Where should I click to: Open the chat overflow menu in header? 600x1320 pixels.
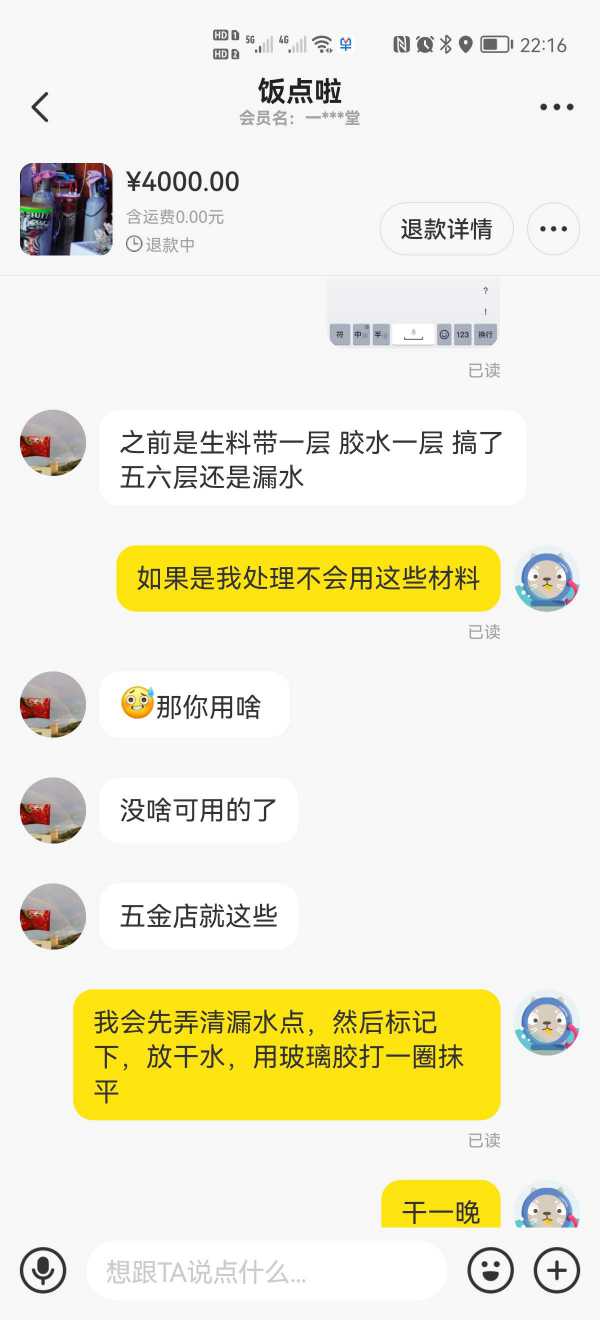click(x=556, y=107)
